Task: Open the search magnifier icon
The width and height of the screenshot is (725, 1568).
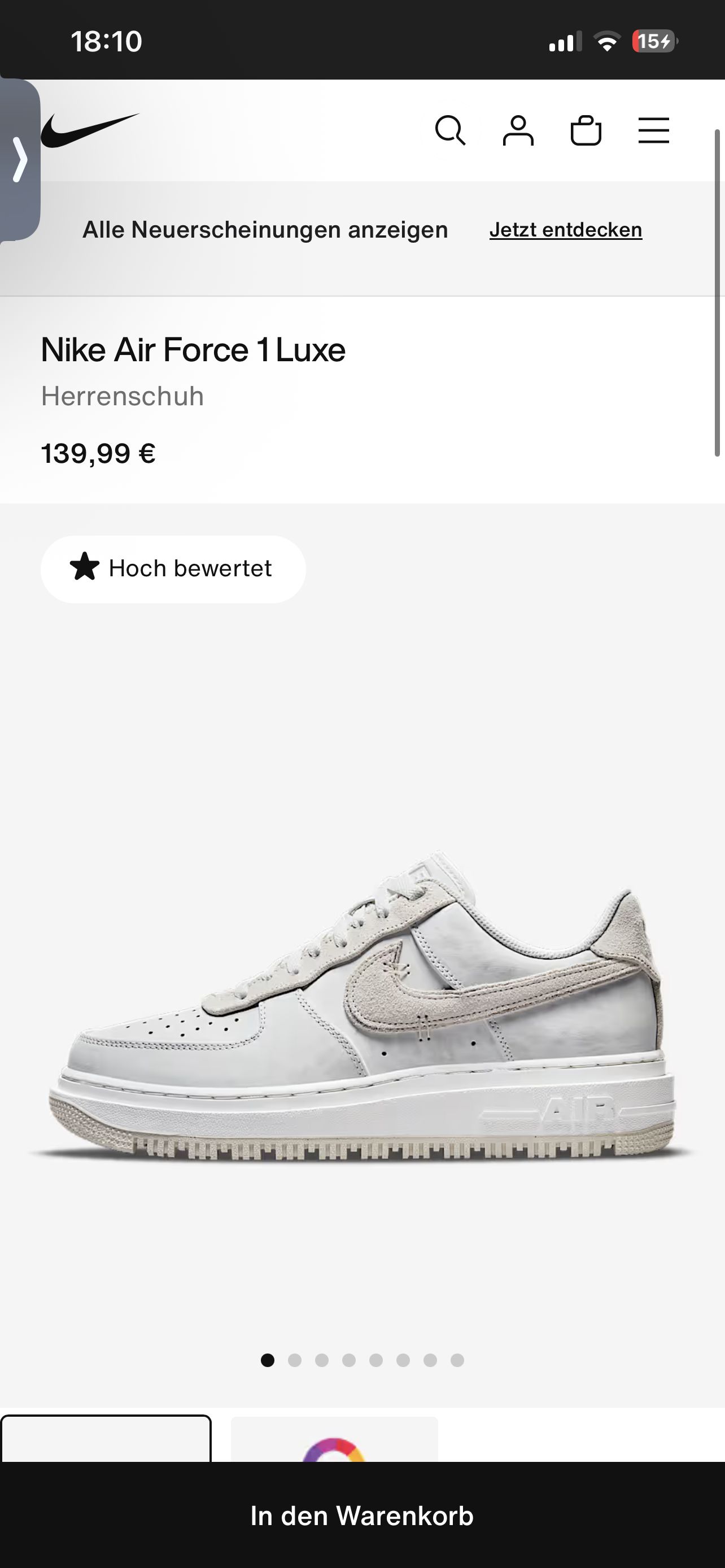Action: (x=450, y=131)
